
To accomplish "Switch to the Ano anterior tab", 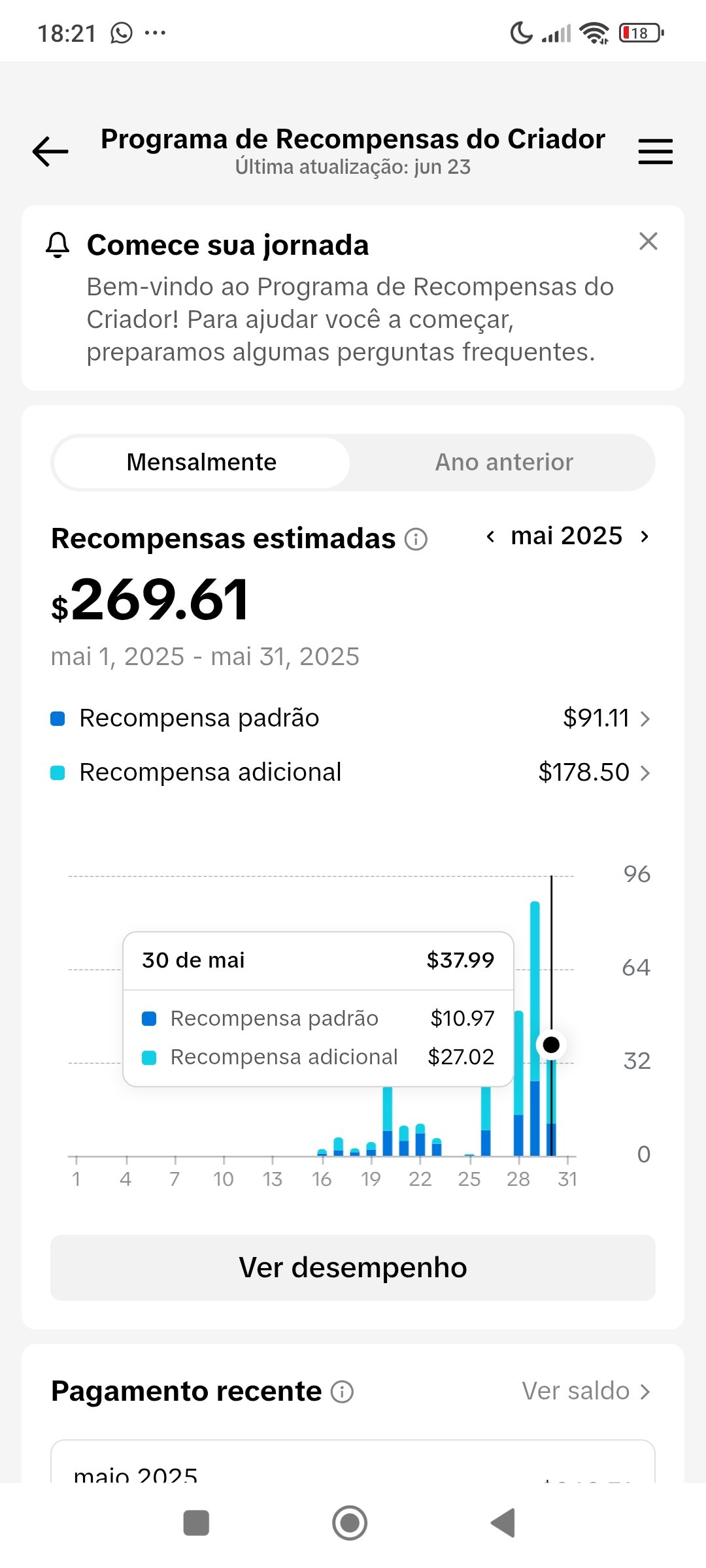I will (x=504, y=463).
